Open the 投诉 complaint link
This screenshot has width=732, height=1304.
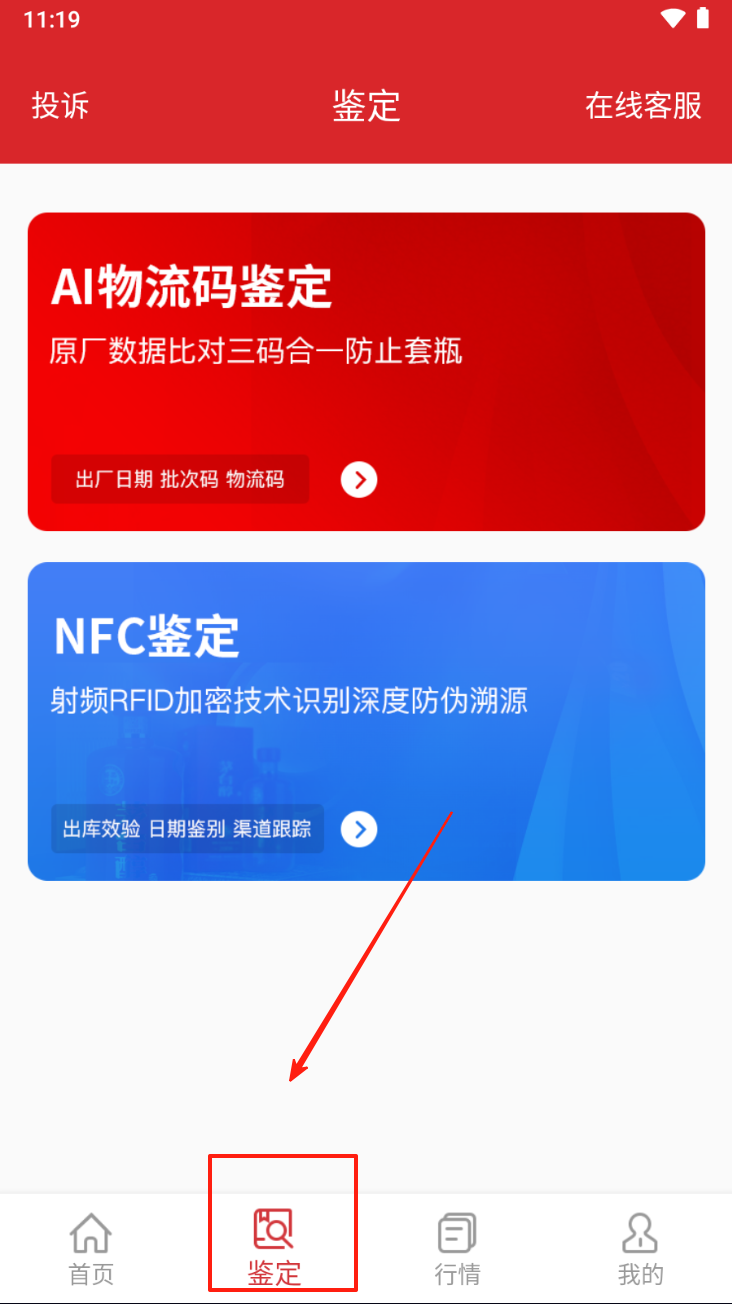click(x=60, y=105)
